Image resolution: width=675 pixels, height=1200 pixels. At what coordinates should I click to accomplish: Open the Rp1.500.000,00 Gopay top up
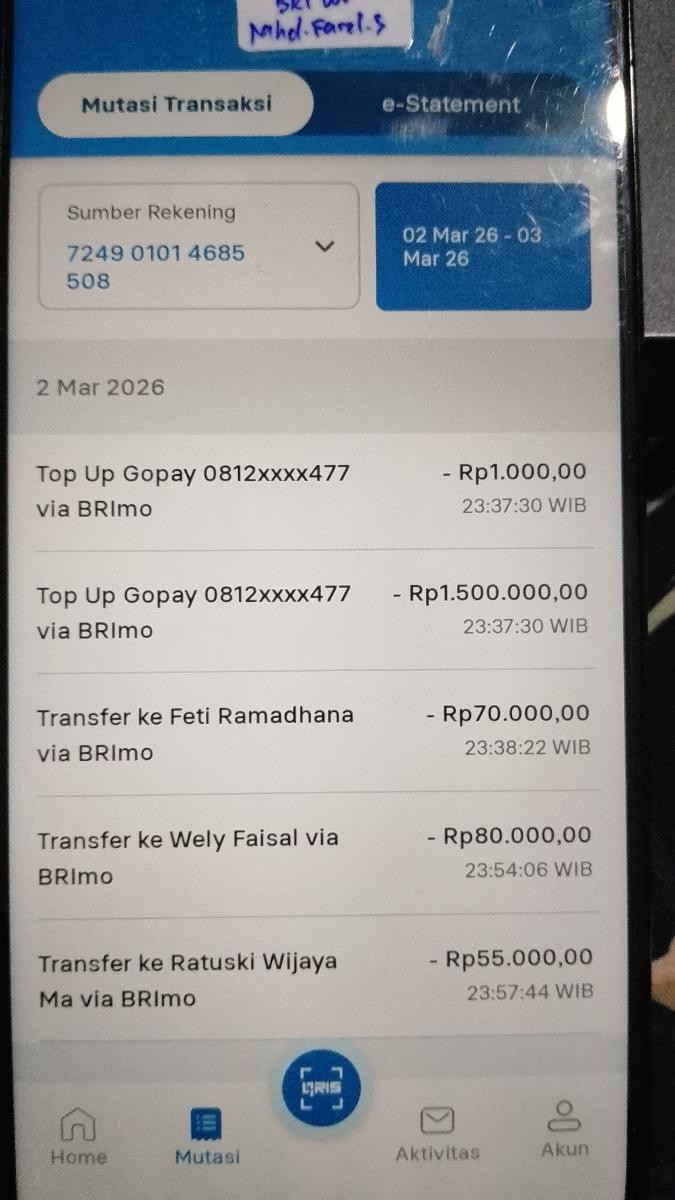[x=313, y=610]
